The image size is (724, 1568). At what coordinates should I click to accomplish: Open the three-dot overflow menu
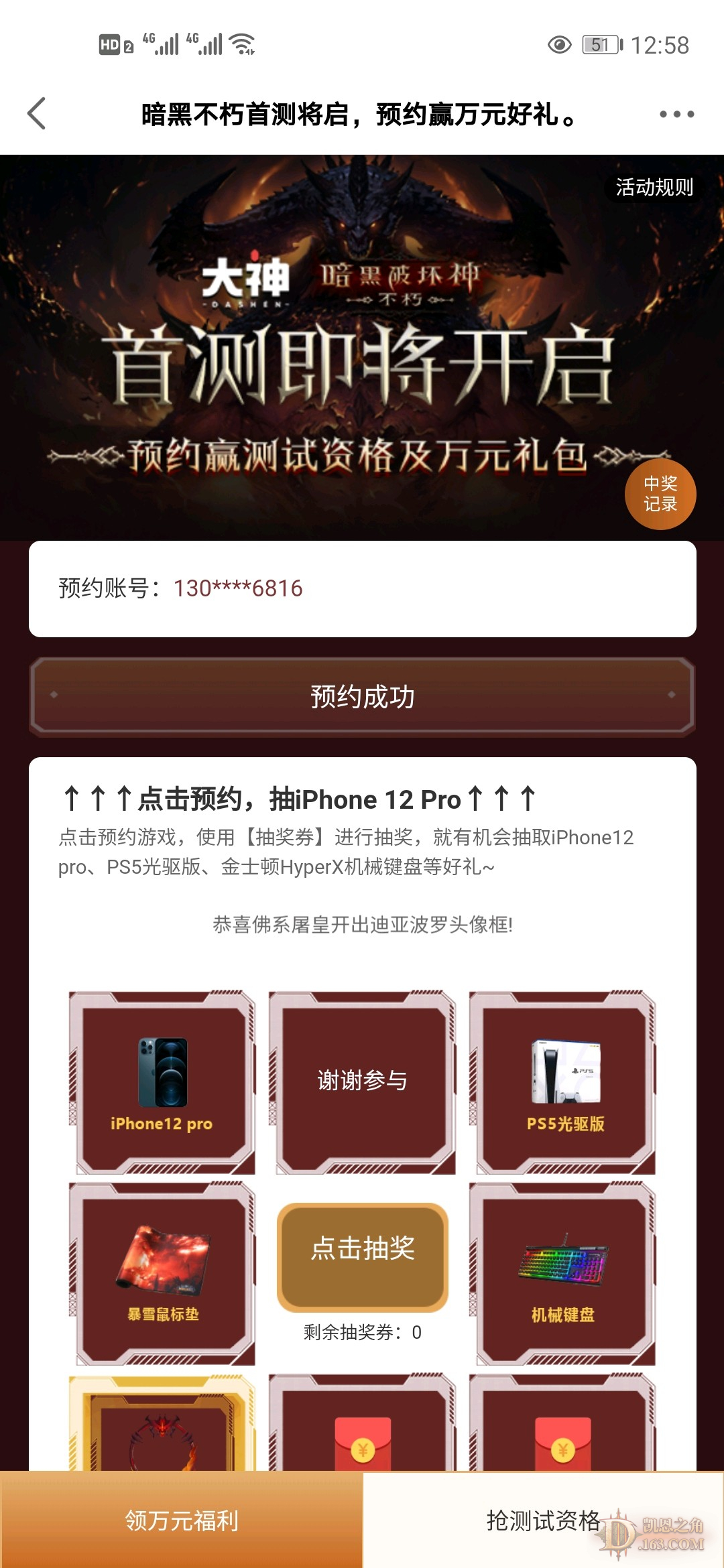tap(676, 114)
